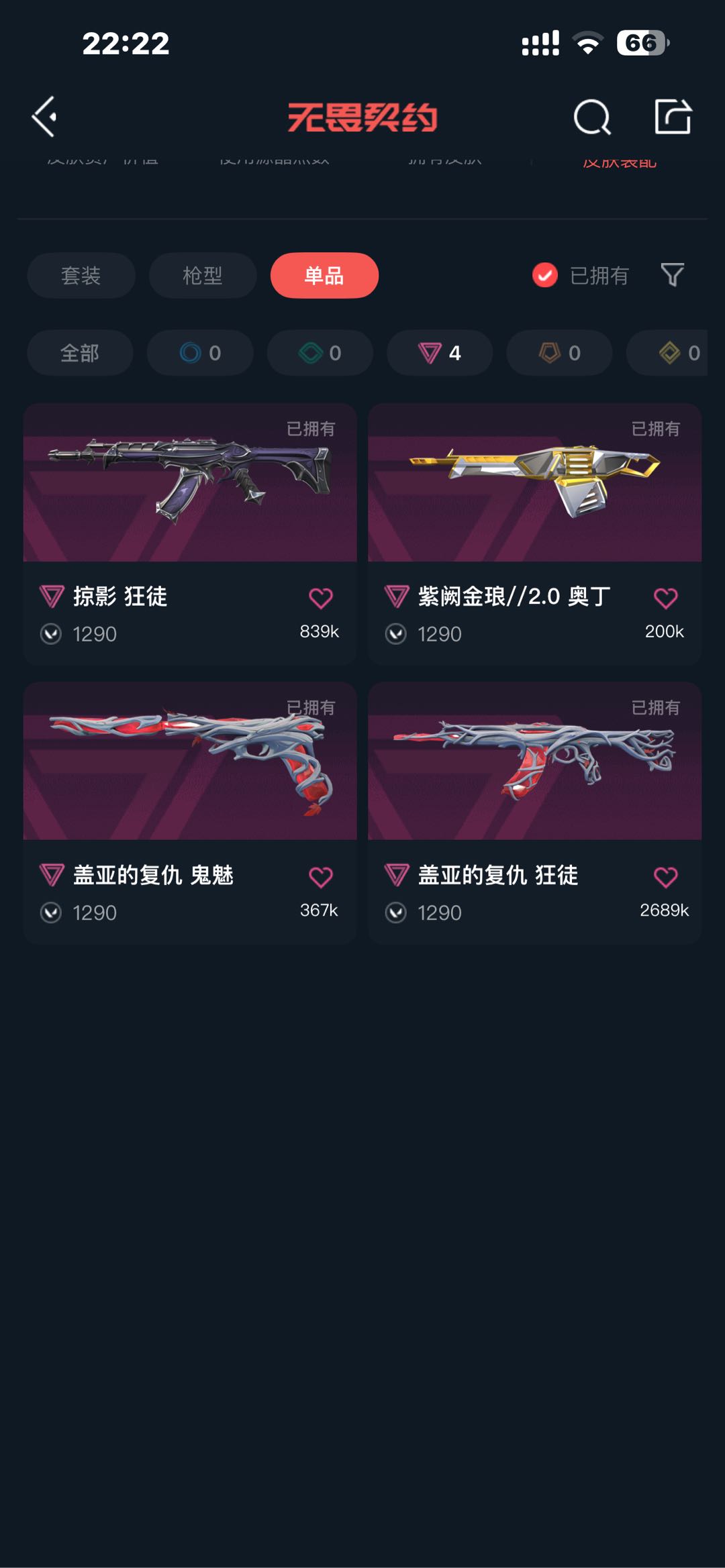This screenshot has width=725, height=1568.
Task: Filter by the orange pentagon tier chip
Action: point(559,353)
